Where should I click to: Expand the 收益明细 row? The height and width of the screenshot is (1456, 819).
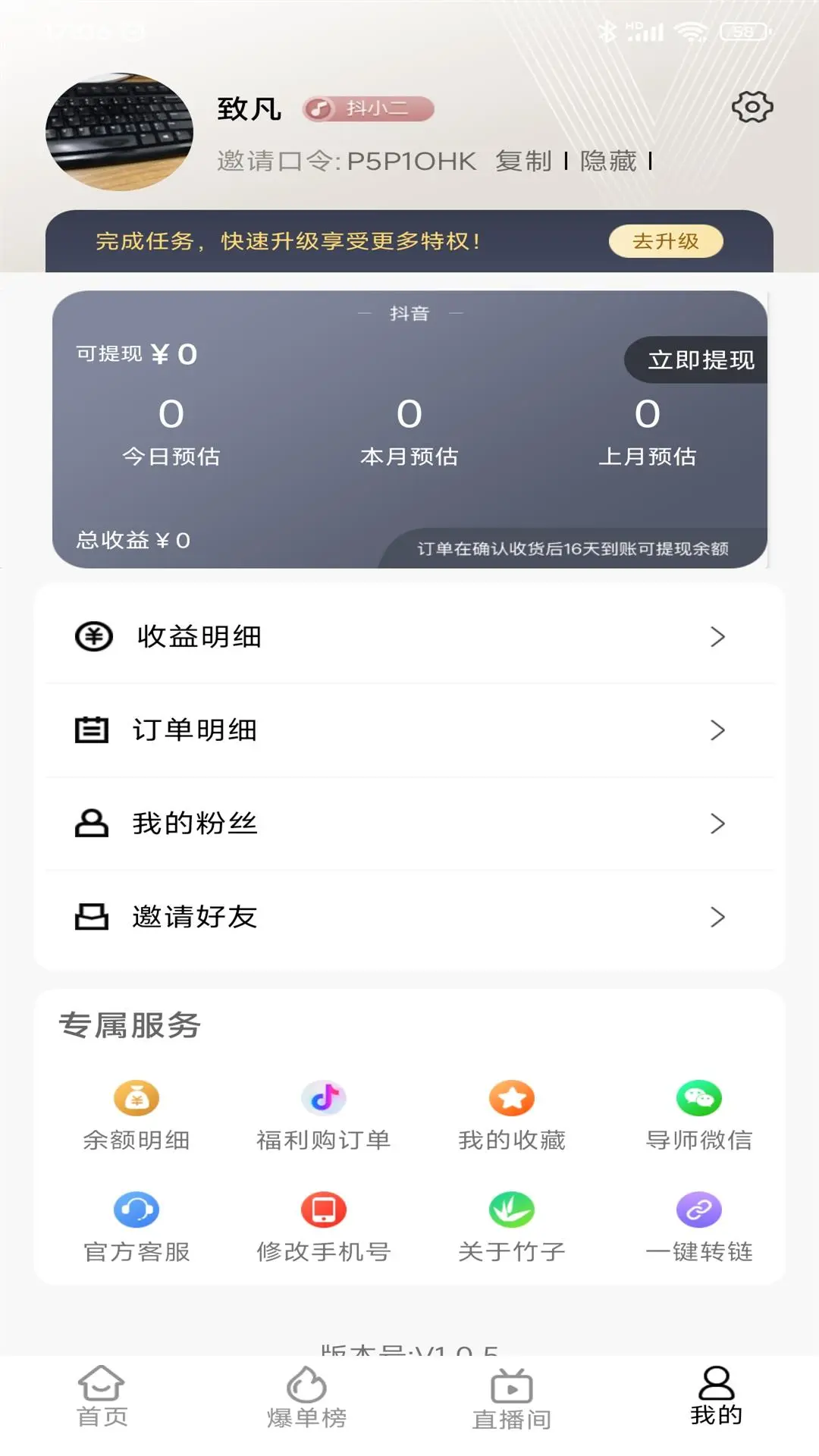(x=409, y=637)
